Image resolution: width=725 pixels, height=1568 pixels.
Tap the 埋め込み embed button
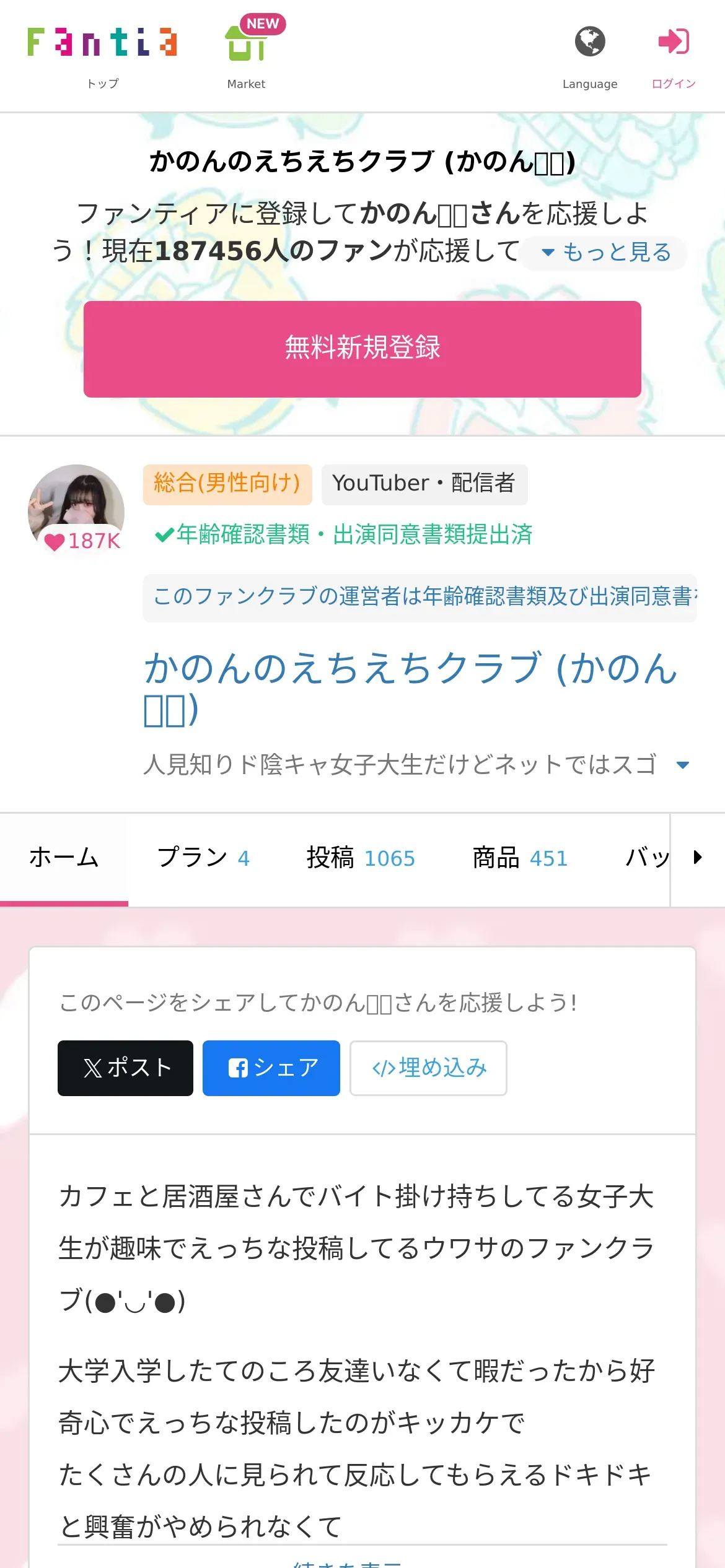428,1068
